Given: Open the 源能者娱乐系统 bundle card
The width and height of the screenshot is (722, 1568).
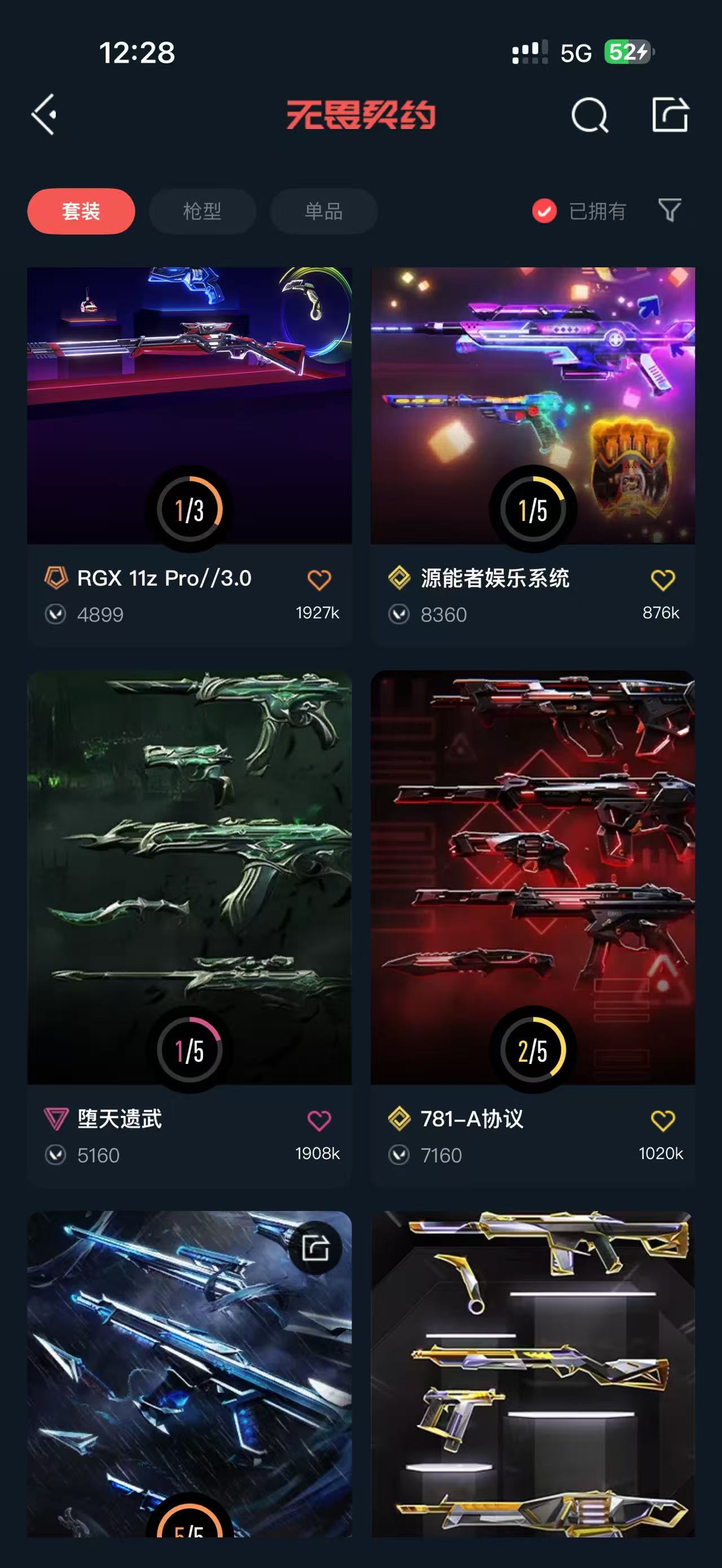Looking at the screenshot, I should click(532, 405).
